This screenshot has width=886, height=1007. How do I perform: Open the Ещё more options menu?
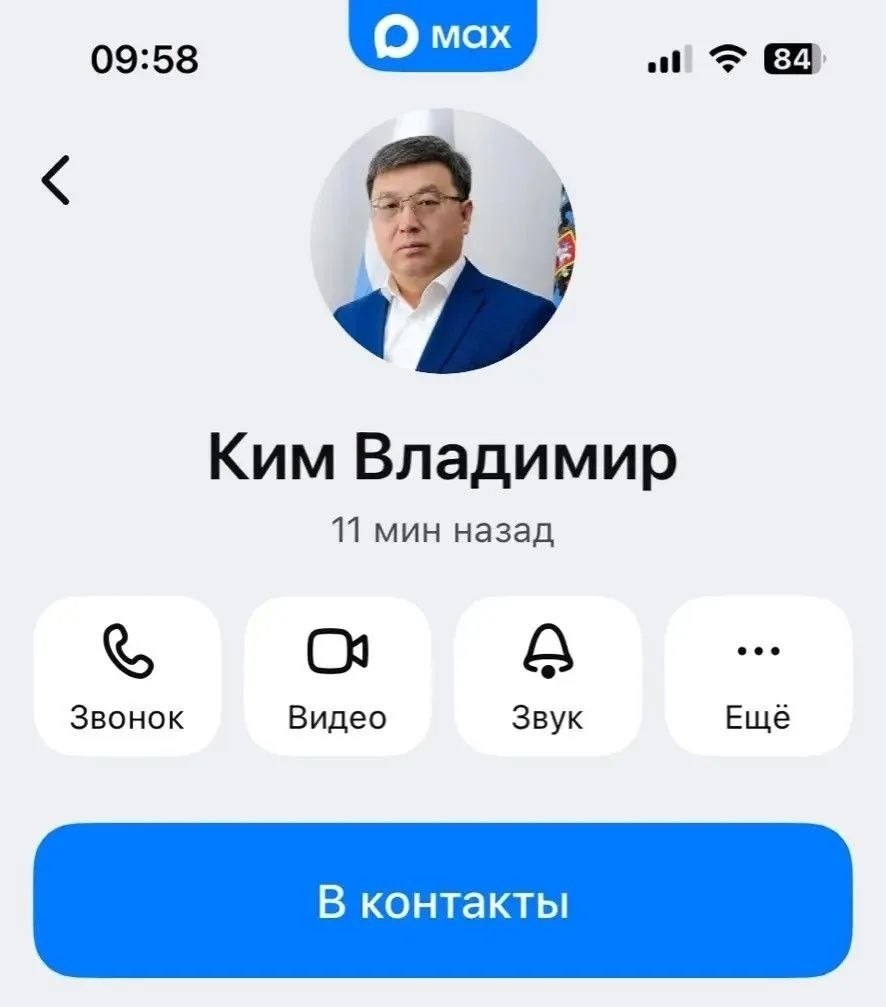point(758,675)
